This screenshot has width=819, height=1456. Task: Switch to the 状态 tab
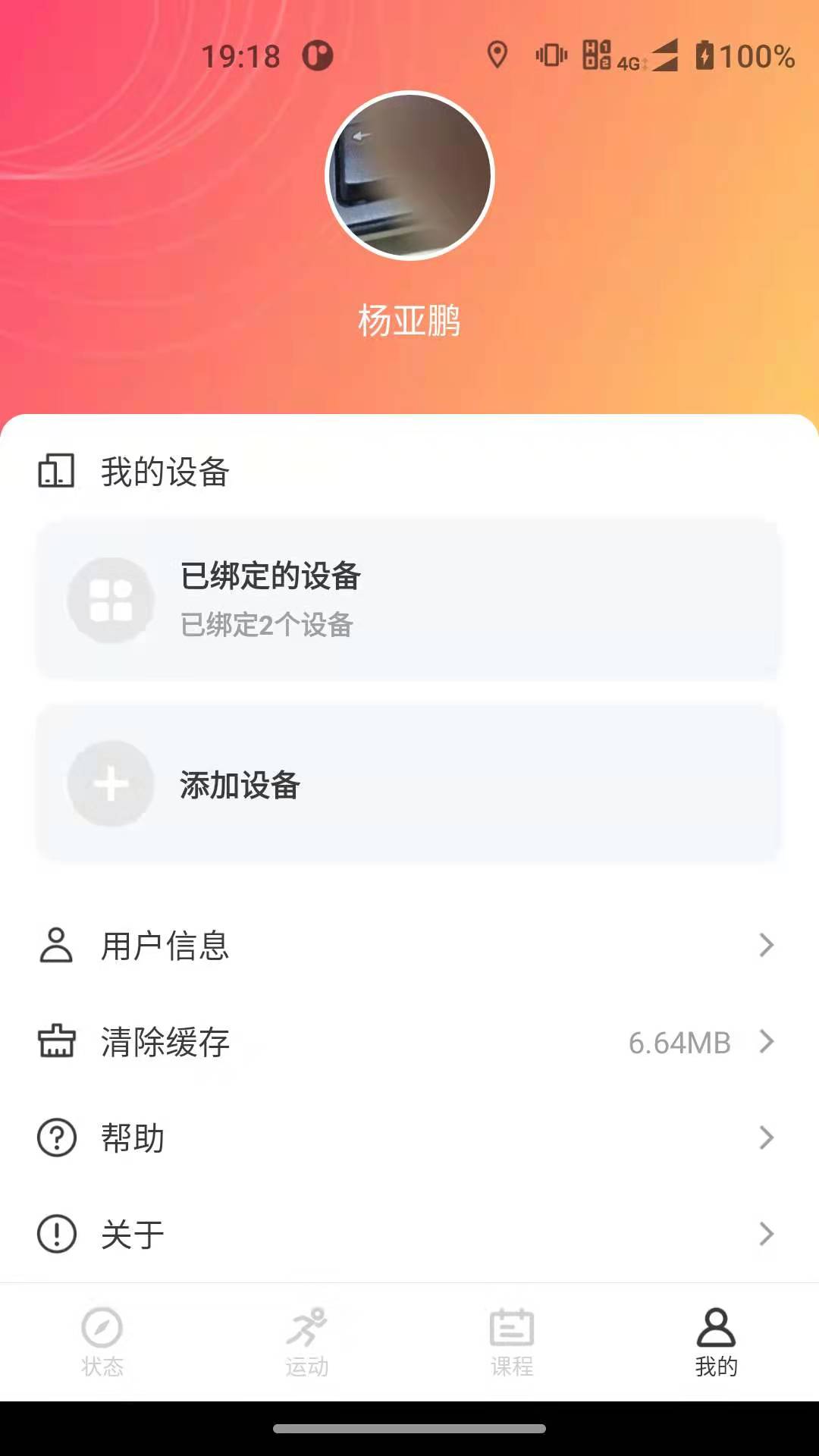click(x=102, y=1341)
